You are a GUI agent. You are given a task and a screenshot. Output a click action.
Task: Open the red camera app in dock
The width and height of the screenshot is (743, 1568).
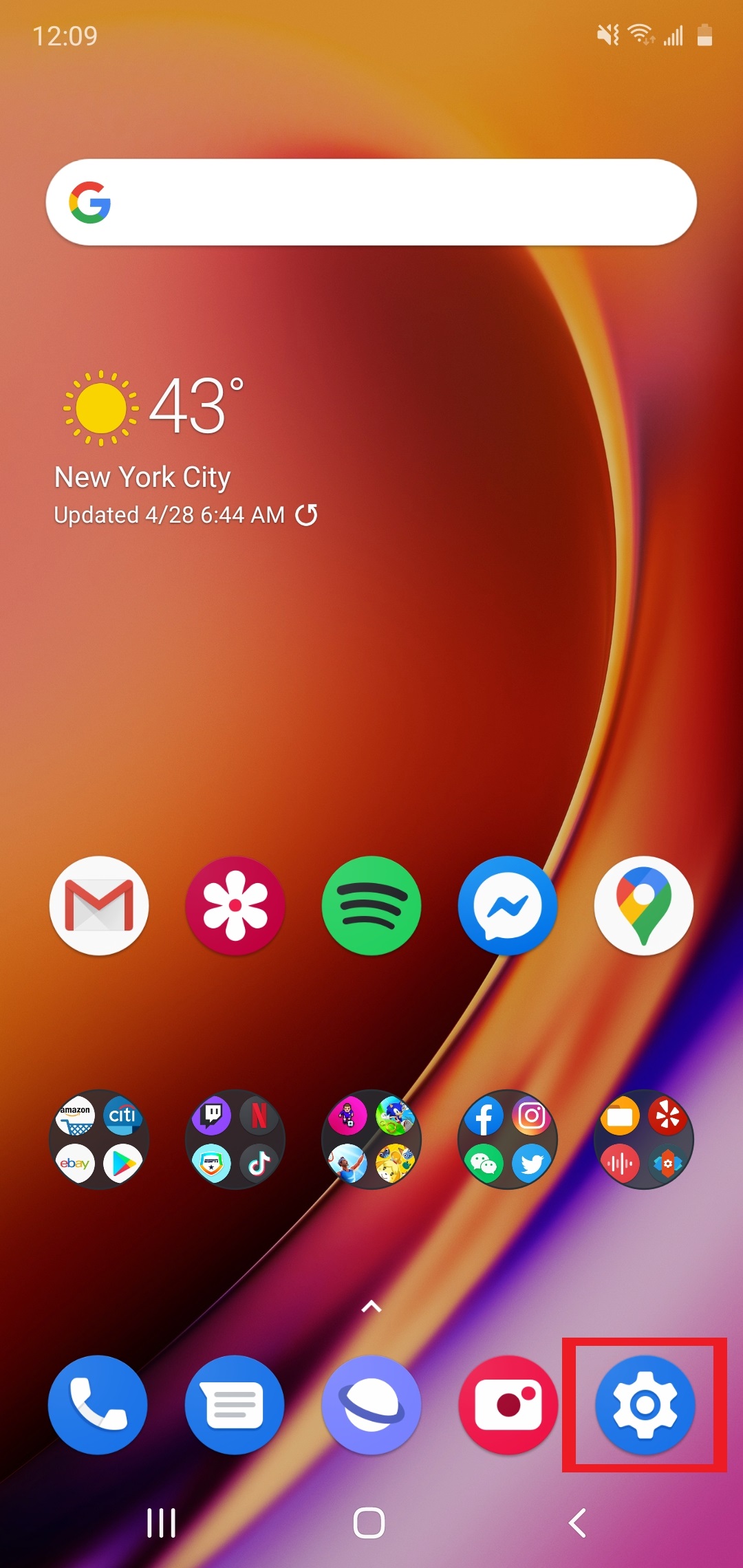508,1404
